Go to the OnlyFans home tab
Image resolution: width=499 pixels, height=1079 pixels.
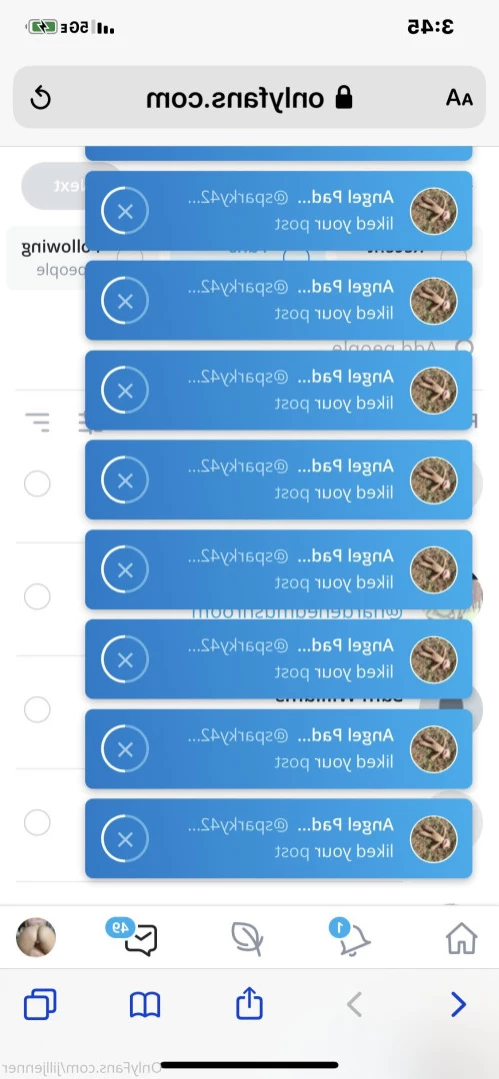(461, 938)
